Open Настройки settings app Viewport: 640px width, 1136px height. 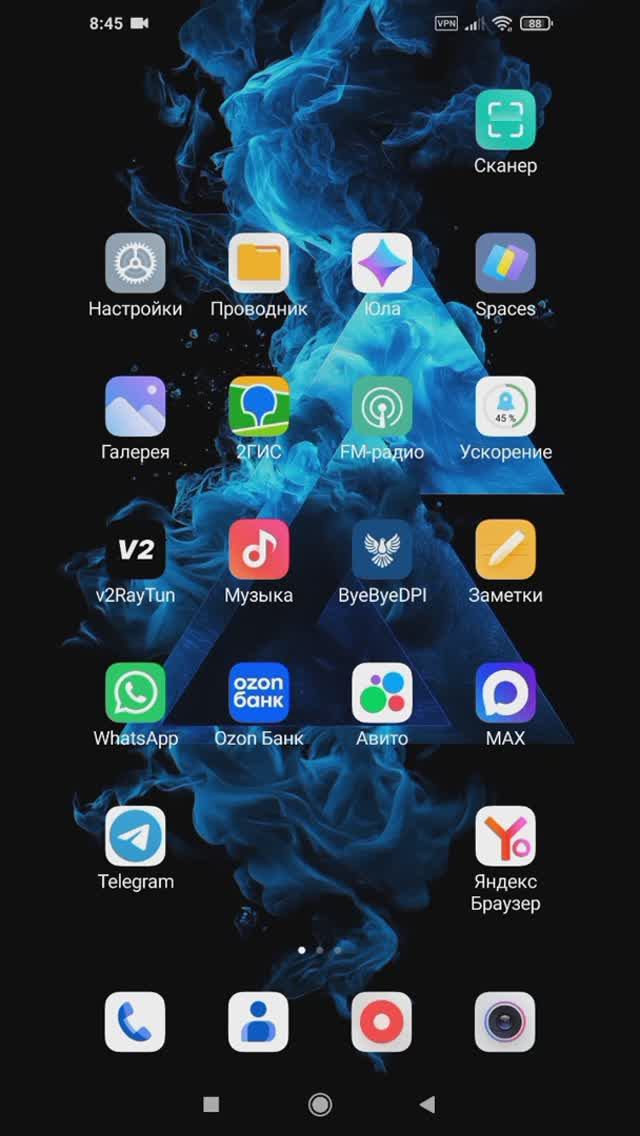[x=135, y=263]
